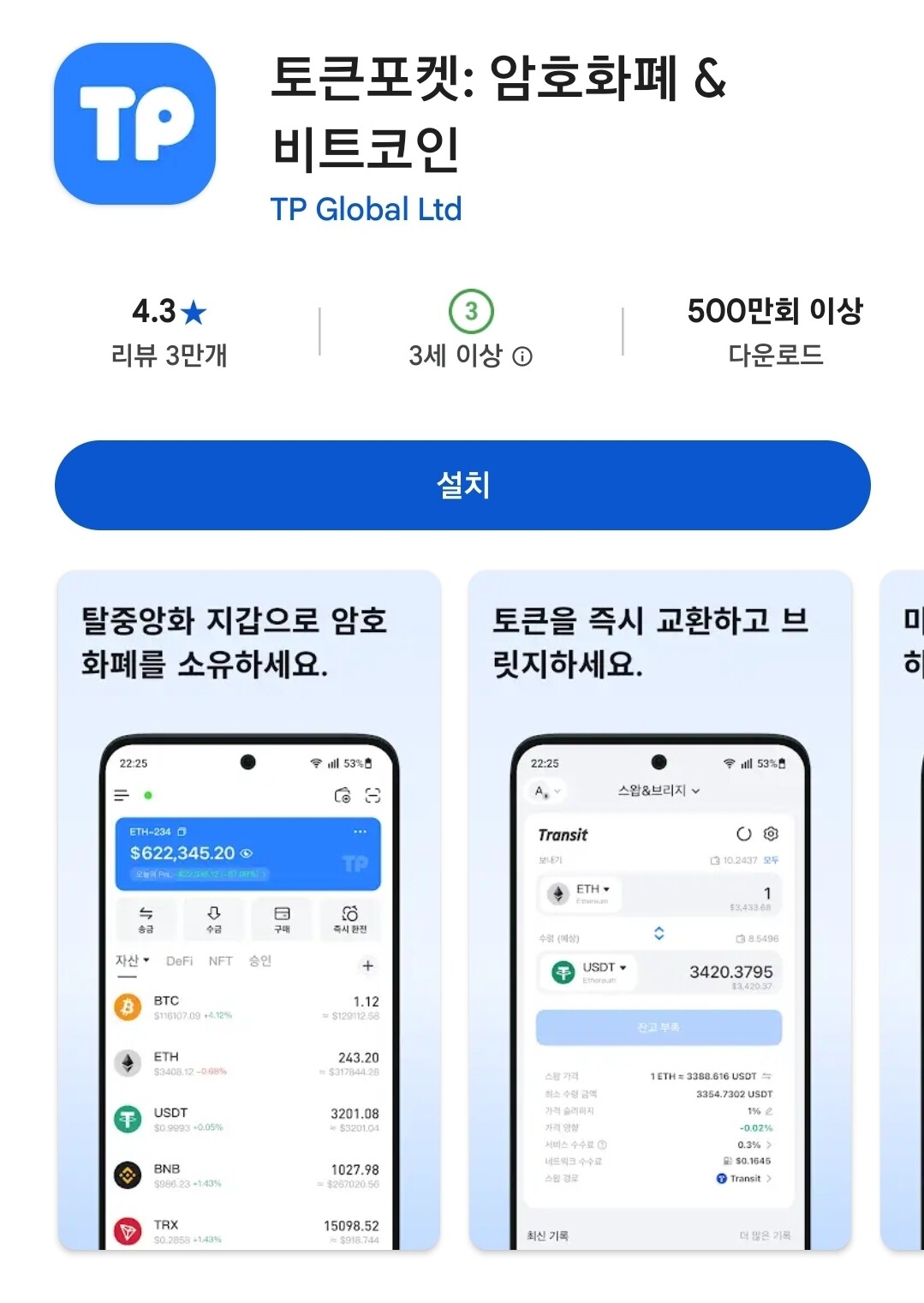Open the token swap and bridge screenshot
Image resolution: width=924 pixels, height=1303 pixels.
[x=660, y=910]
